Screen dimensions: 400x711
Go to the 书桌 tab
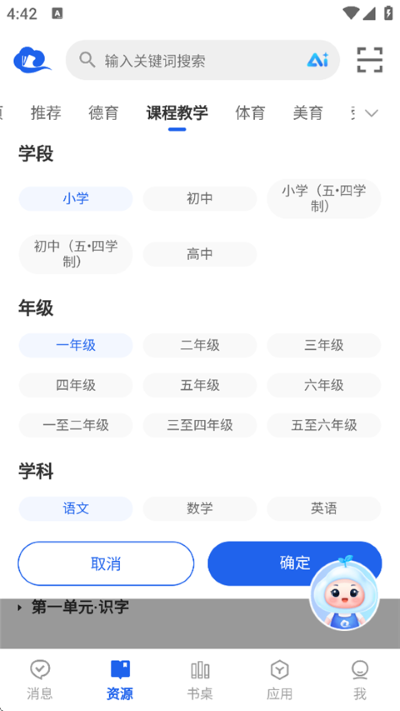pyautogui.click(x=200, y=680)
